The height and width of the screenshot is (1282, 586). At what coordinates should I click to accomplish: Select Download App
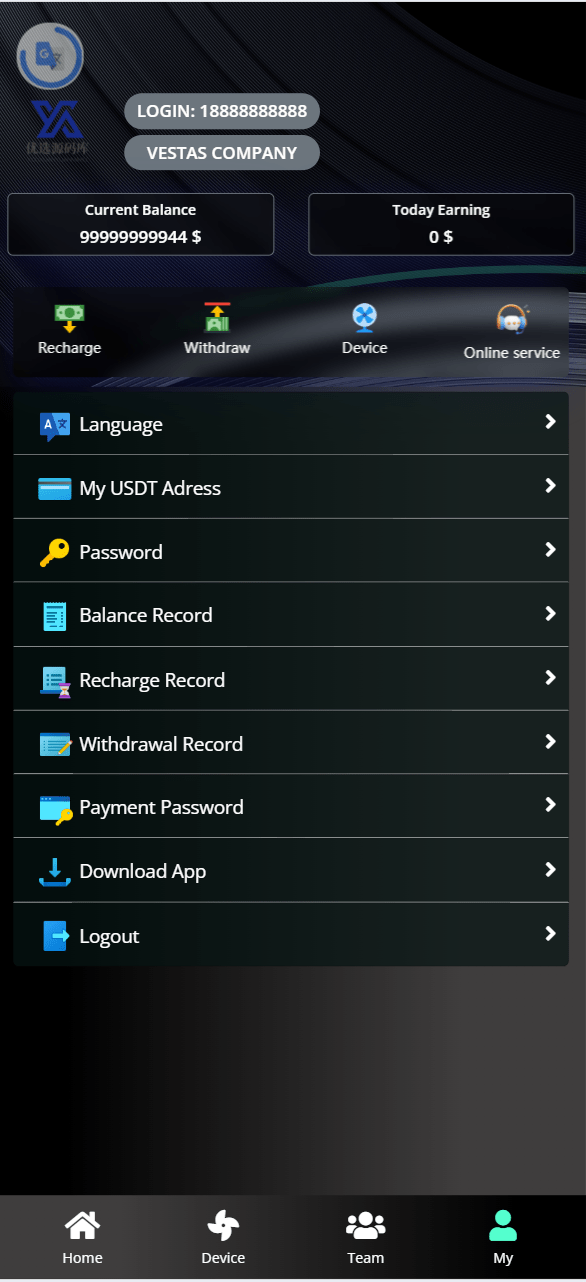click(x=291, y=871)
